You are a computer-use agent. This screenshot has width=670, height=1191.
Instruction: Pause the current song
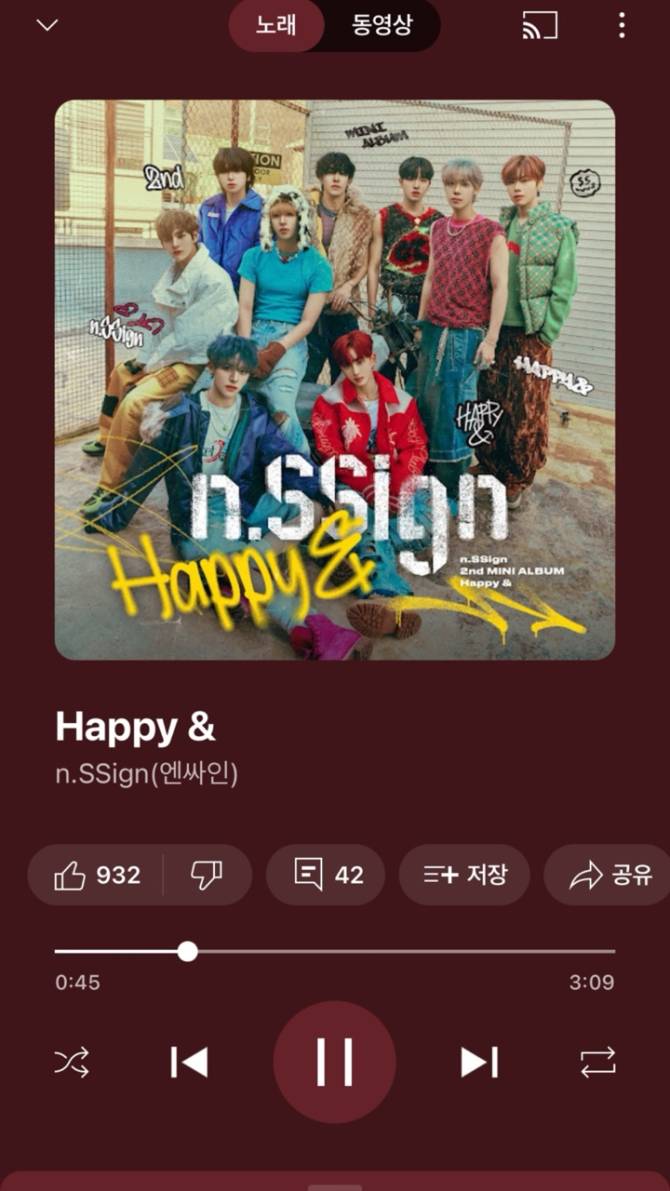tap(334, 1062)
